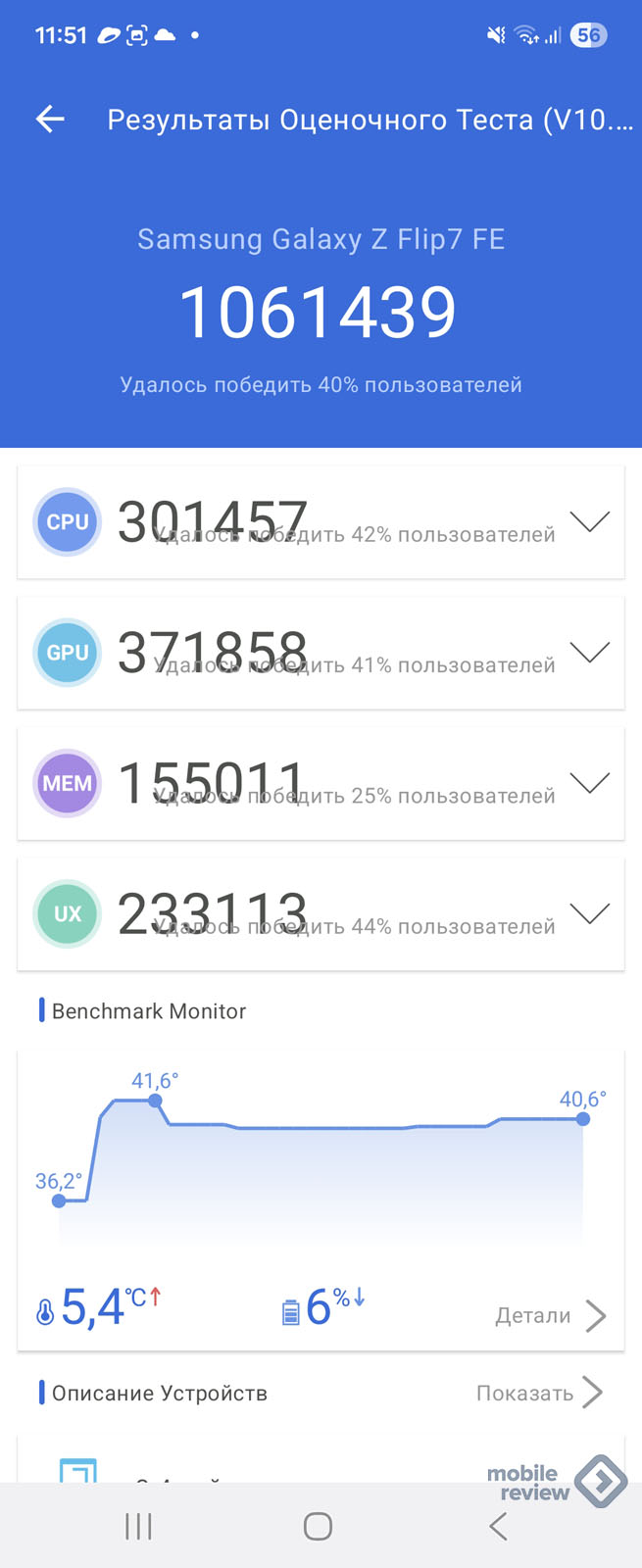642x1568 pixels.
Task: Go back using the top arrow
Action: [50, 120]
